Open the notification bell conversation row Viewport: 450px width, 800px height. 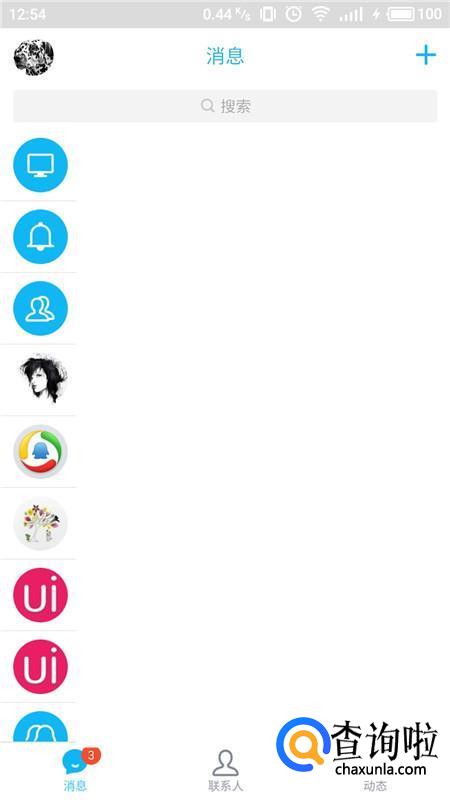coord(225,237)
